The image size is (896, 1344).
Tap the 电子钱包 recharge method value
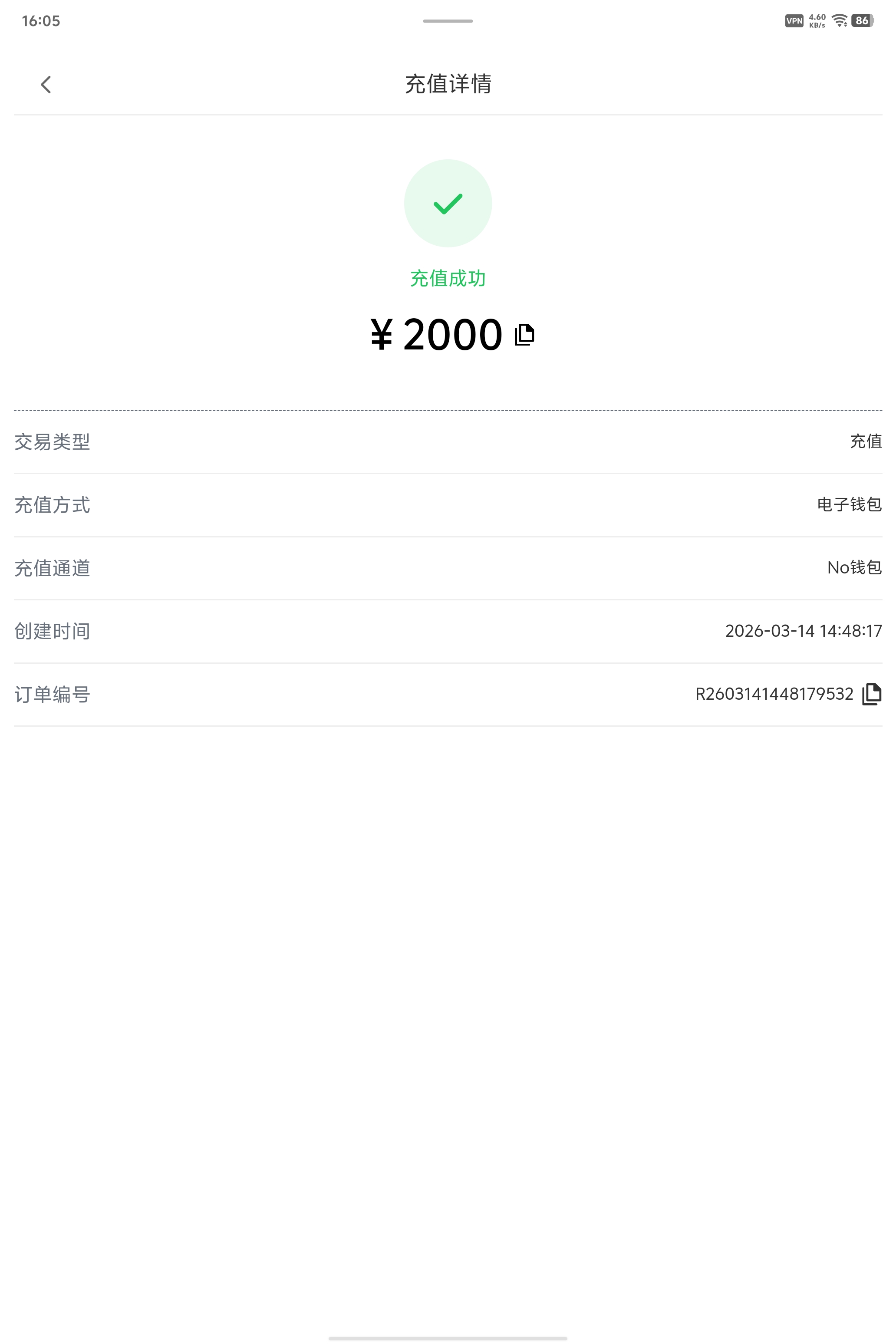pos(849,505)
